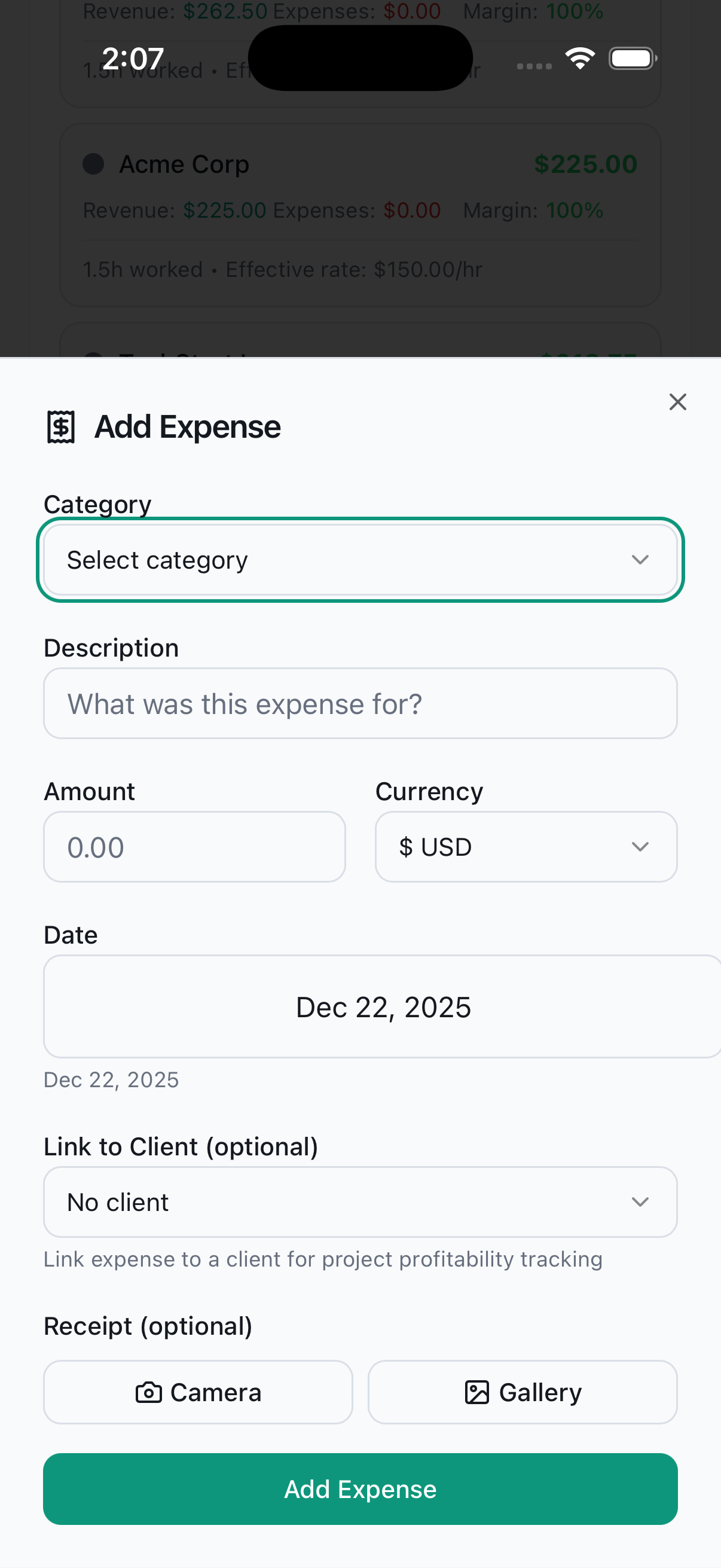Click the chevron on the No client selector
721x1568 pixels.
pos(640,1202)
